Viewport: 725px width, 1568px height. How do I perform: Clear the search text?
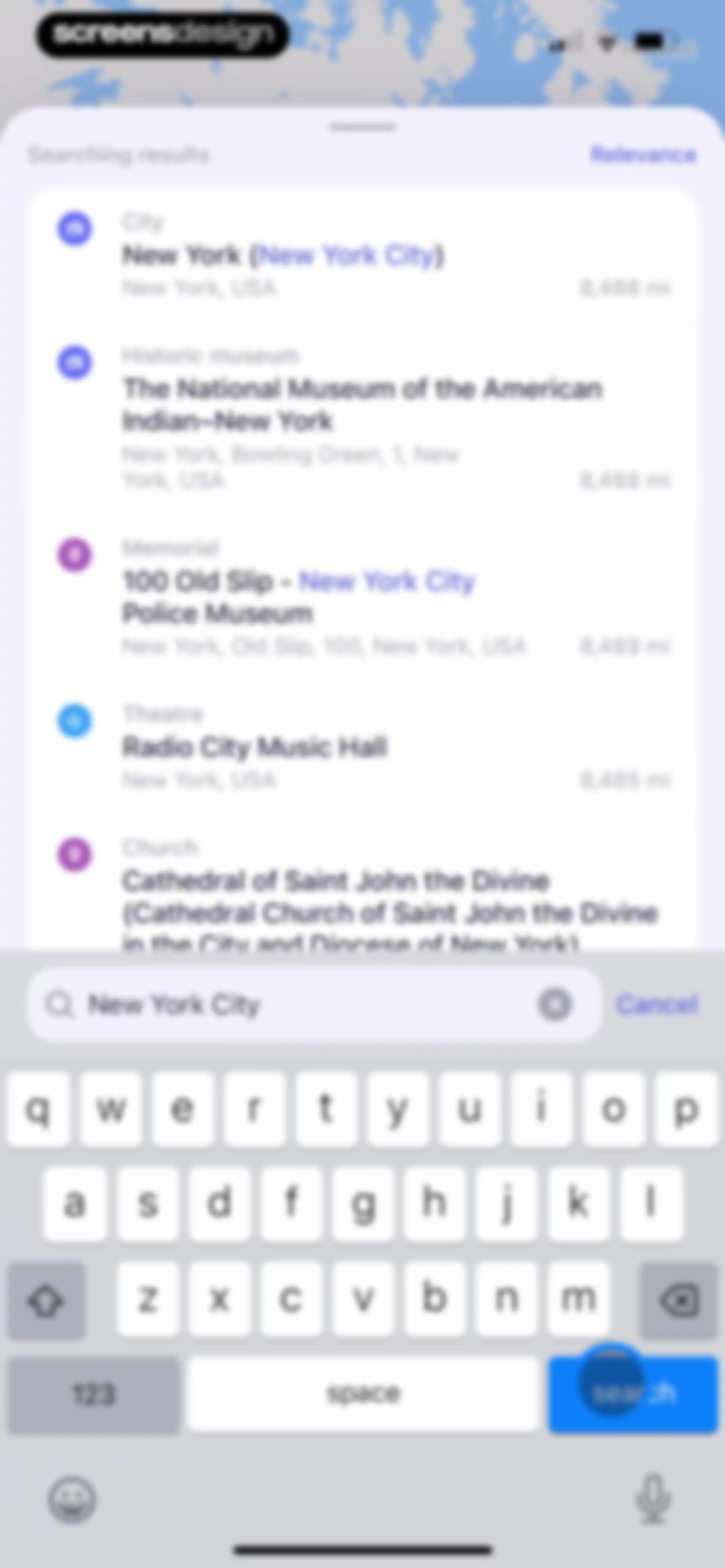[554, 1004]
